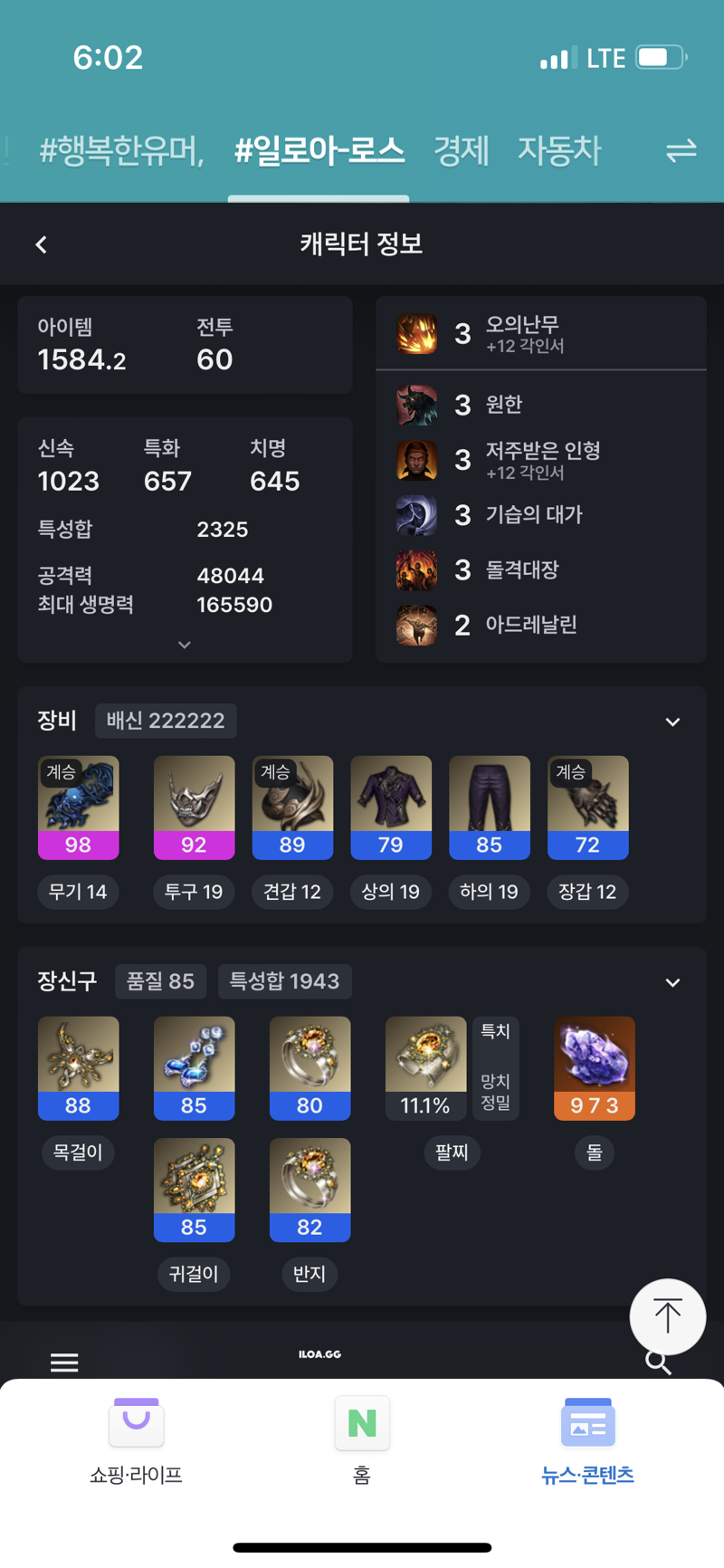Open the ability stone 돌 item

[594, 1067]
